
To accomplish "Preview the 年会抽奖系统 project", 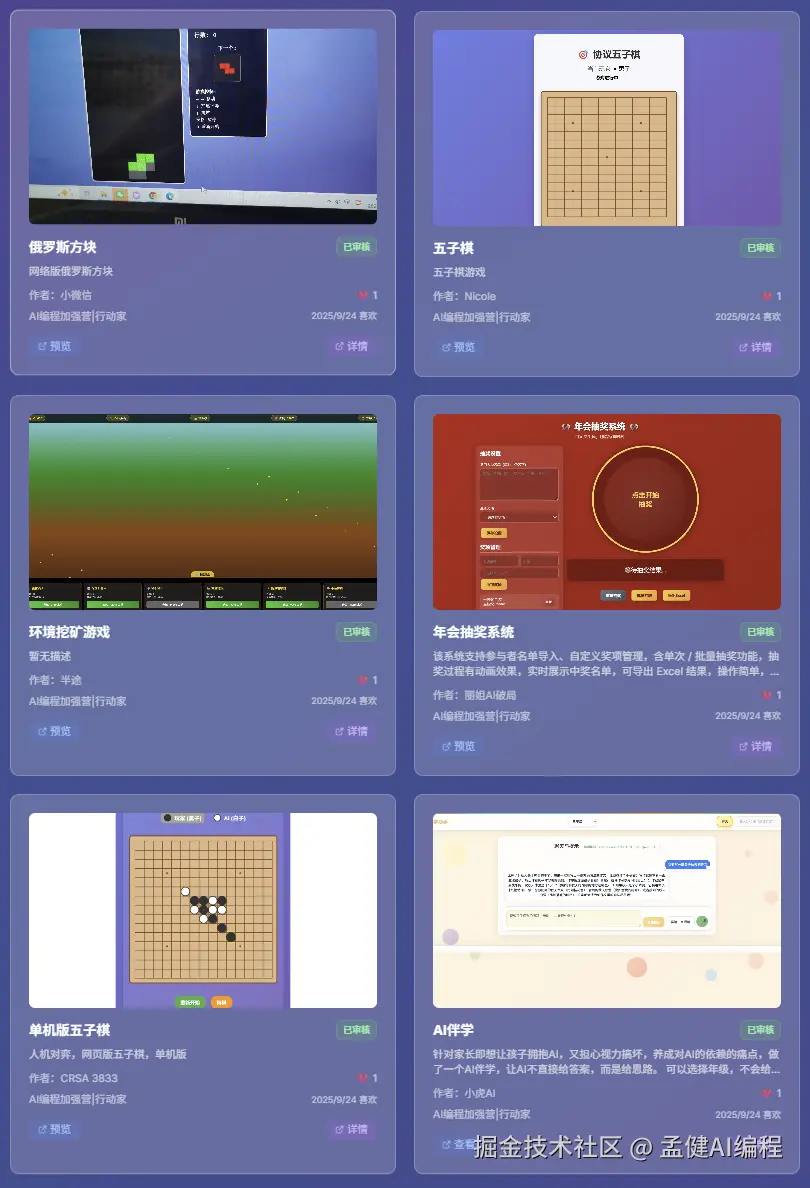I will tap(458, 746).
